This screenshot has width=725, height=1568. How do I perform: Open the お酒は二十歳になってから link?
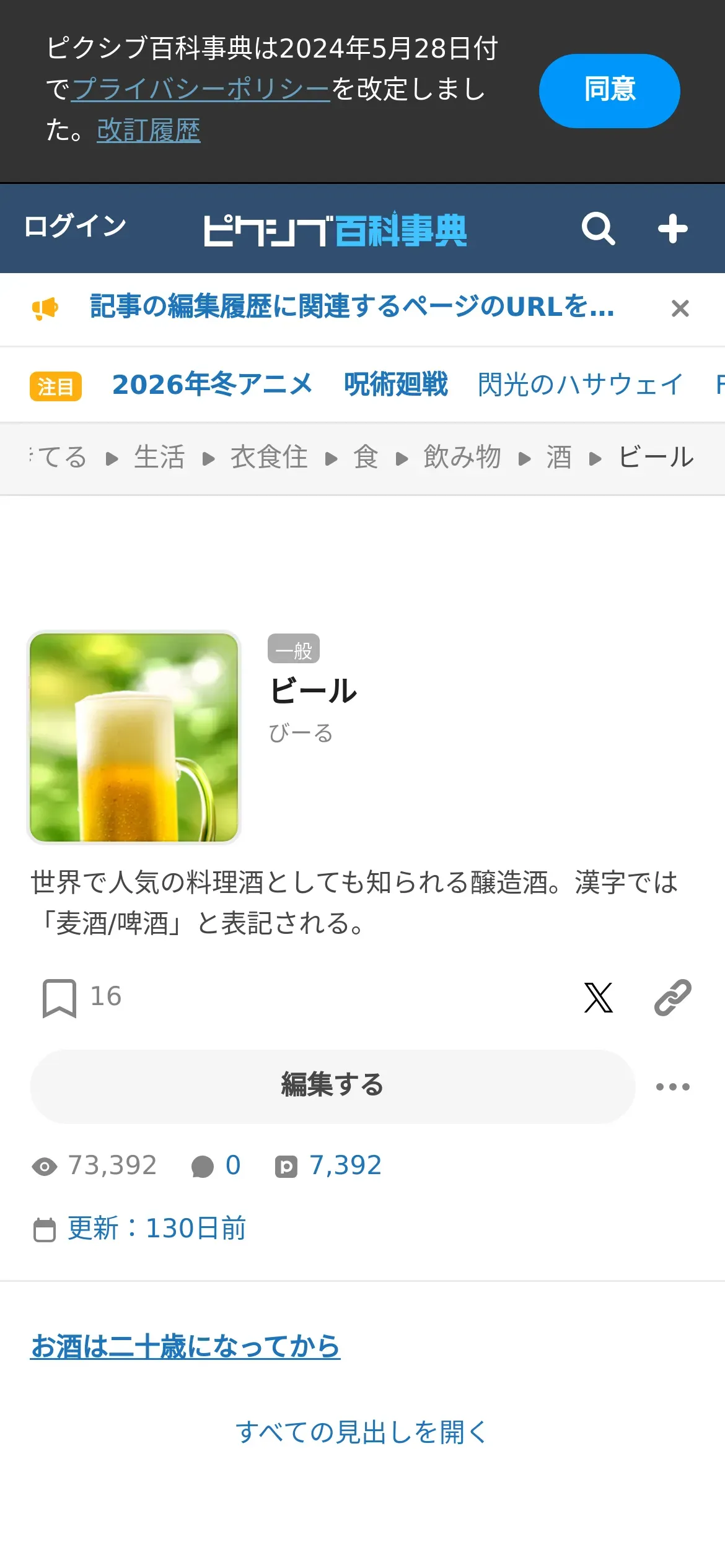tap(185, 1347)
